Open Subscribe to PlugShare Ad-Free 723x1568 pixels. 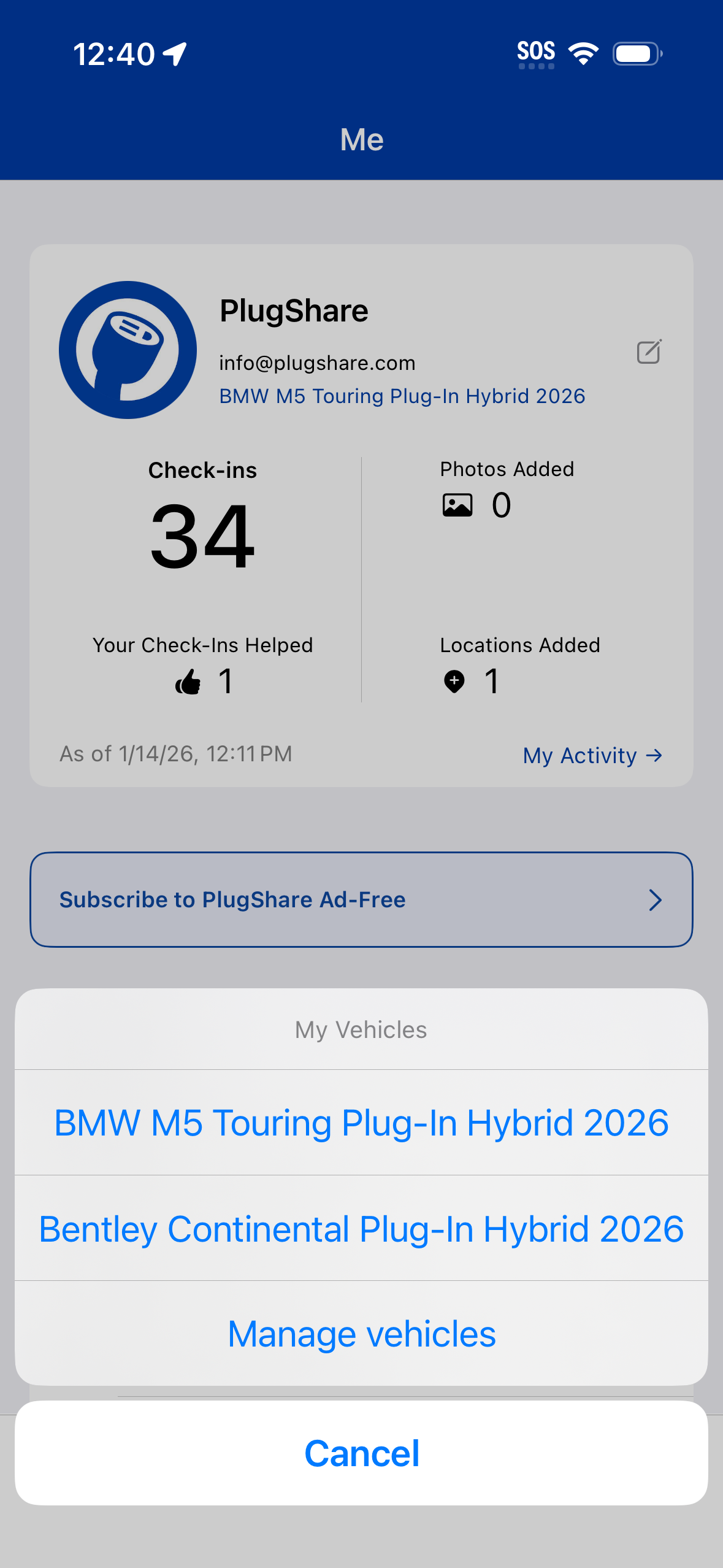click(x=361, y=900)
